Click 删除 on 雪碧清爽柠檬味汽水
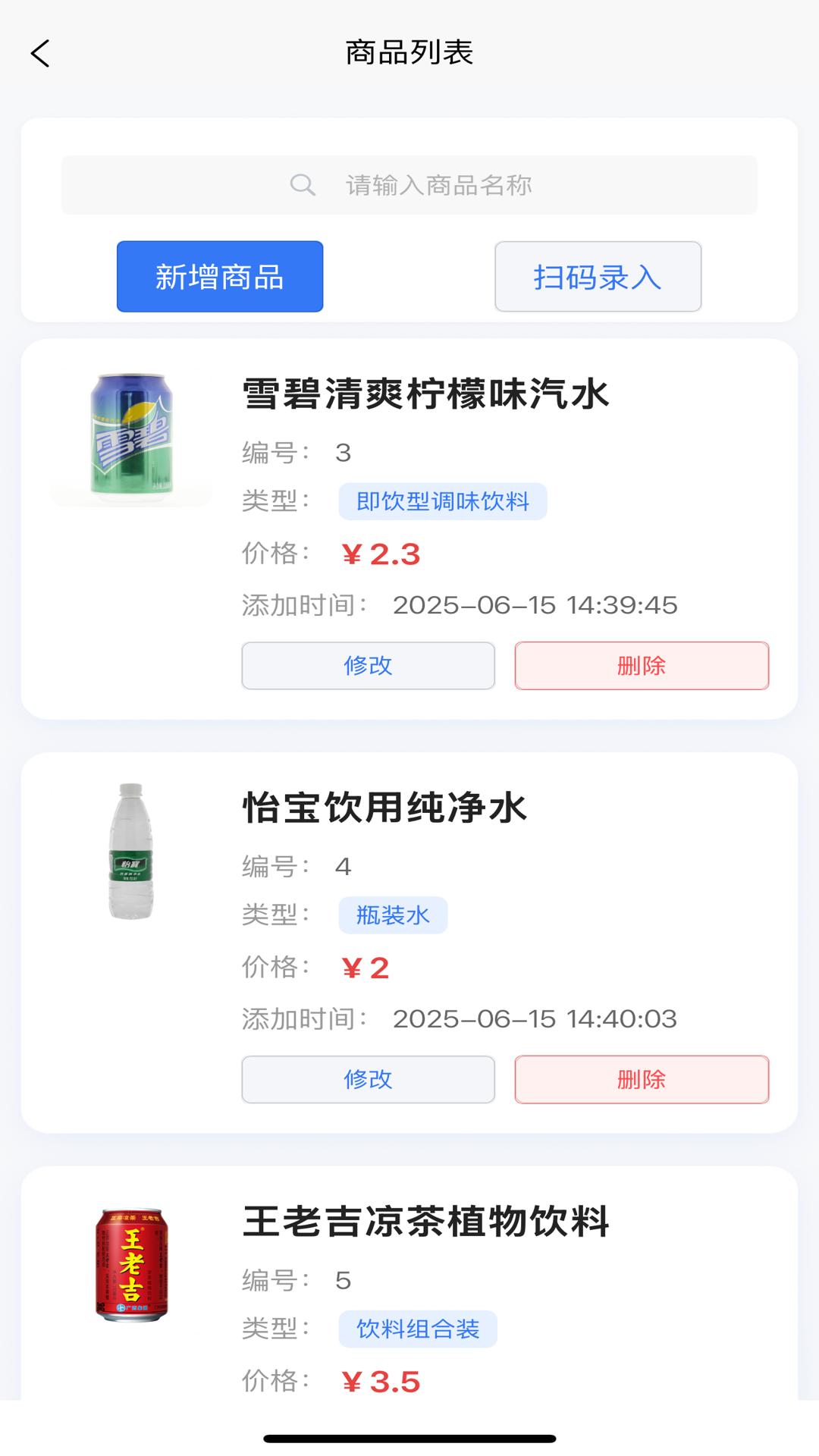 (x=642, y=666)
